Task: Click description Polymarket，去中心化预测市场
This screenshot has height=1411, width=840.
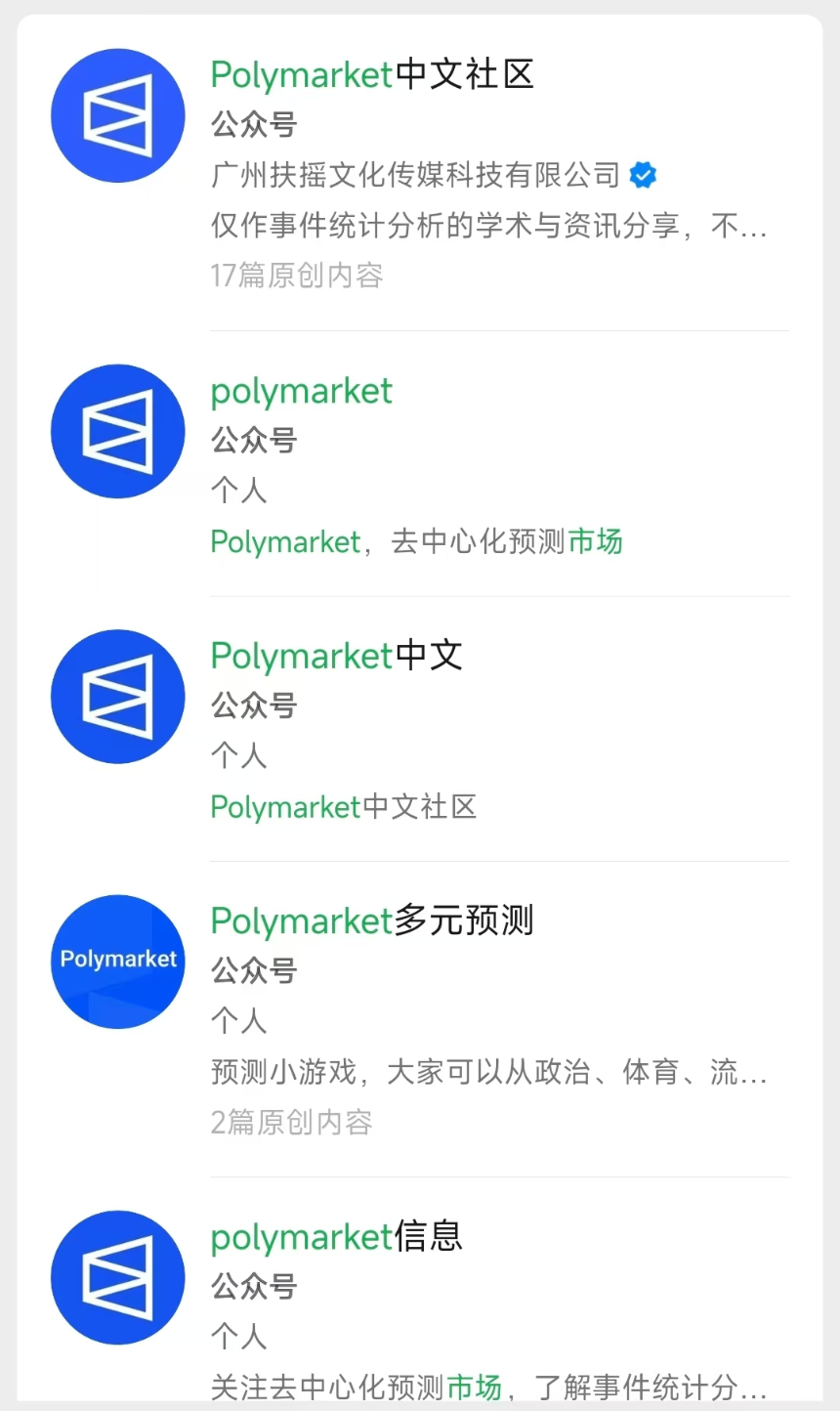Action: coord(415,541)
